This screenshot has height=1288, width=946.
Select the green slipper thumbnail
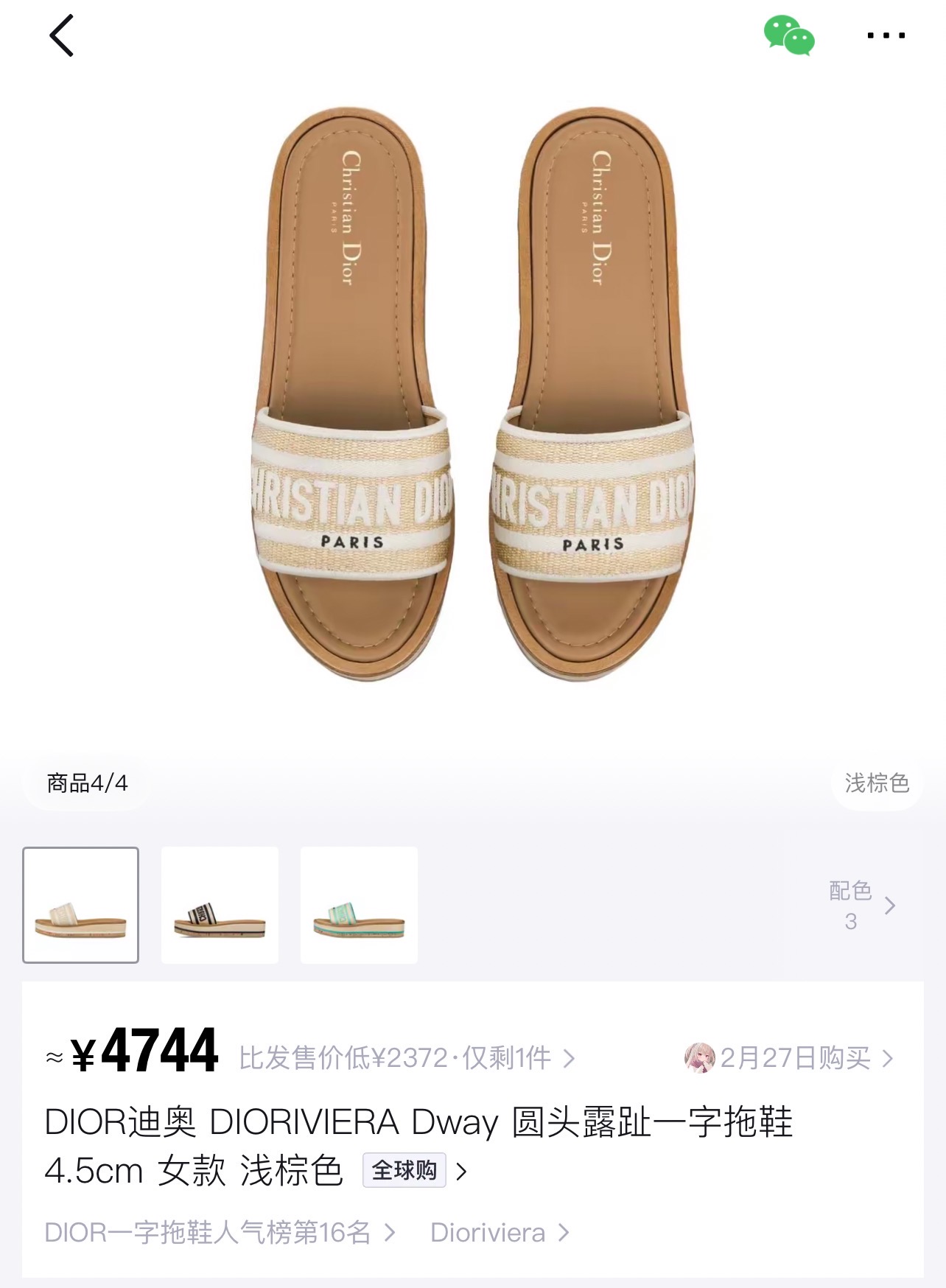point(359,905)
